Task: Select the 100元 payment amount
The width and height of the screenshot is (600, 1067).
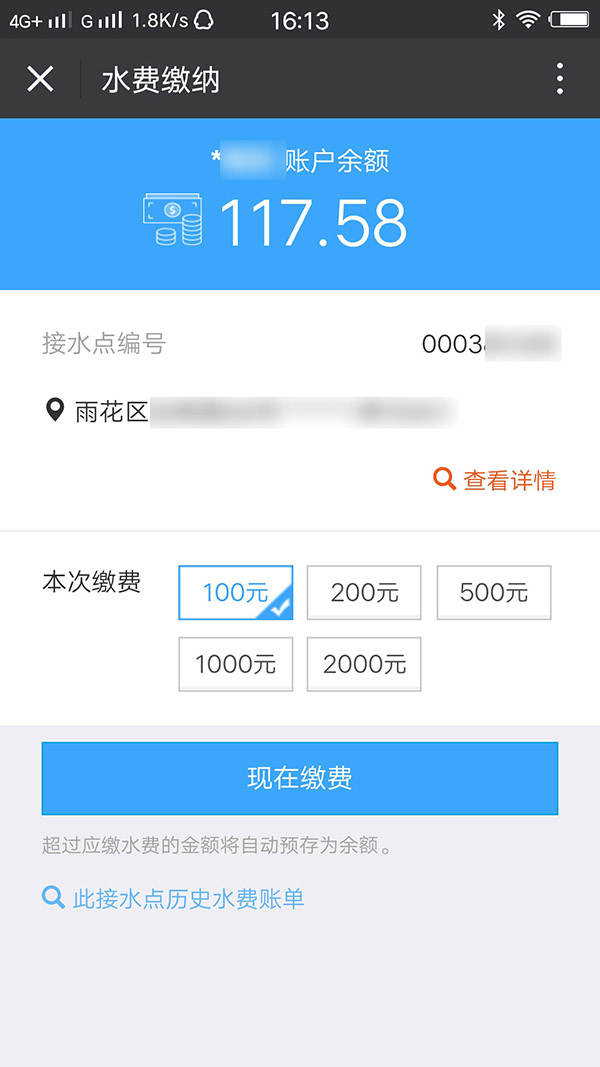Action: (236, 592)
